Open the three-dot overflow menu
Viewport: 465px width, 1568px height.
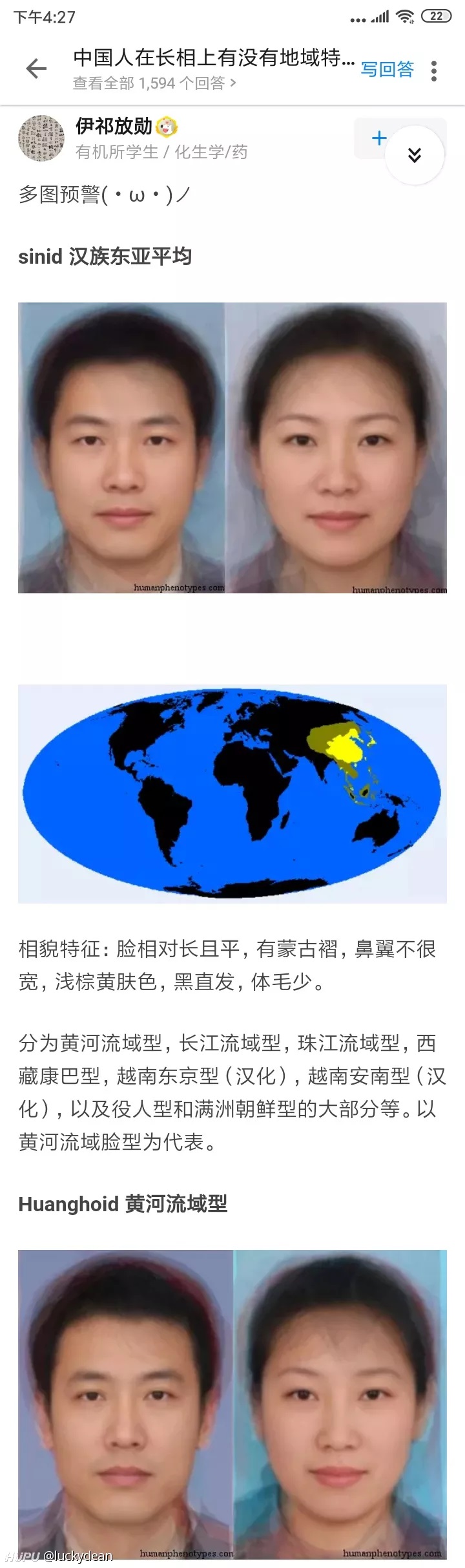point(434,70)
